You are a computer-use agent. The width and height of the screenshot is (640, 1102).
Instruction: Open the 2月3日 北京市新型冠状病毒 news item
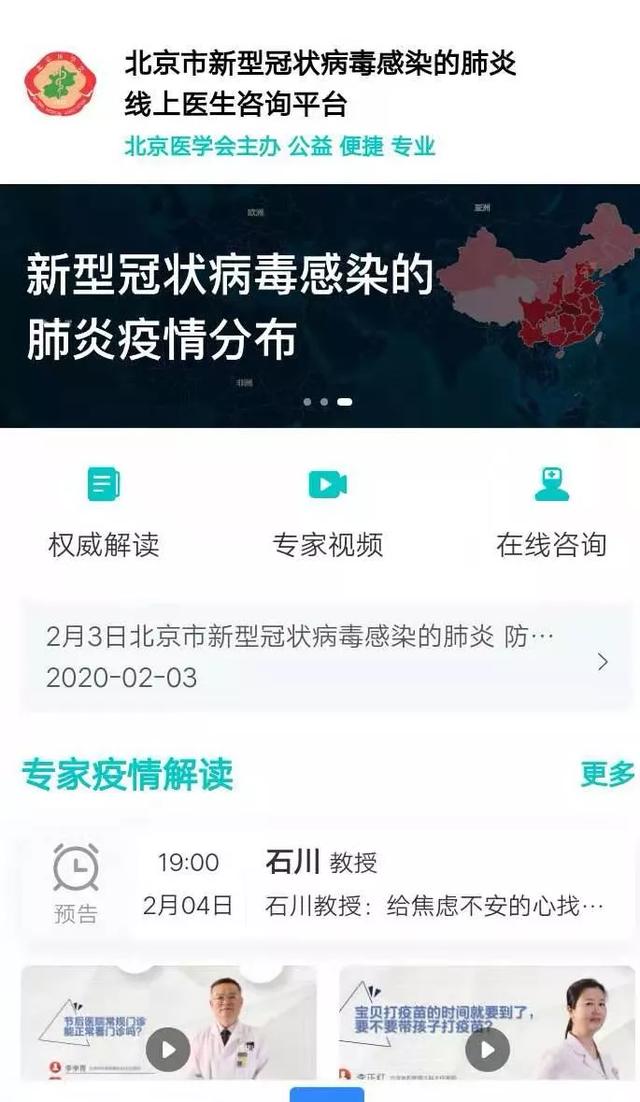pyautogui.click(x=320, y=656)
